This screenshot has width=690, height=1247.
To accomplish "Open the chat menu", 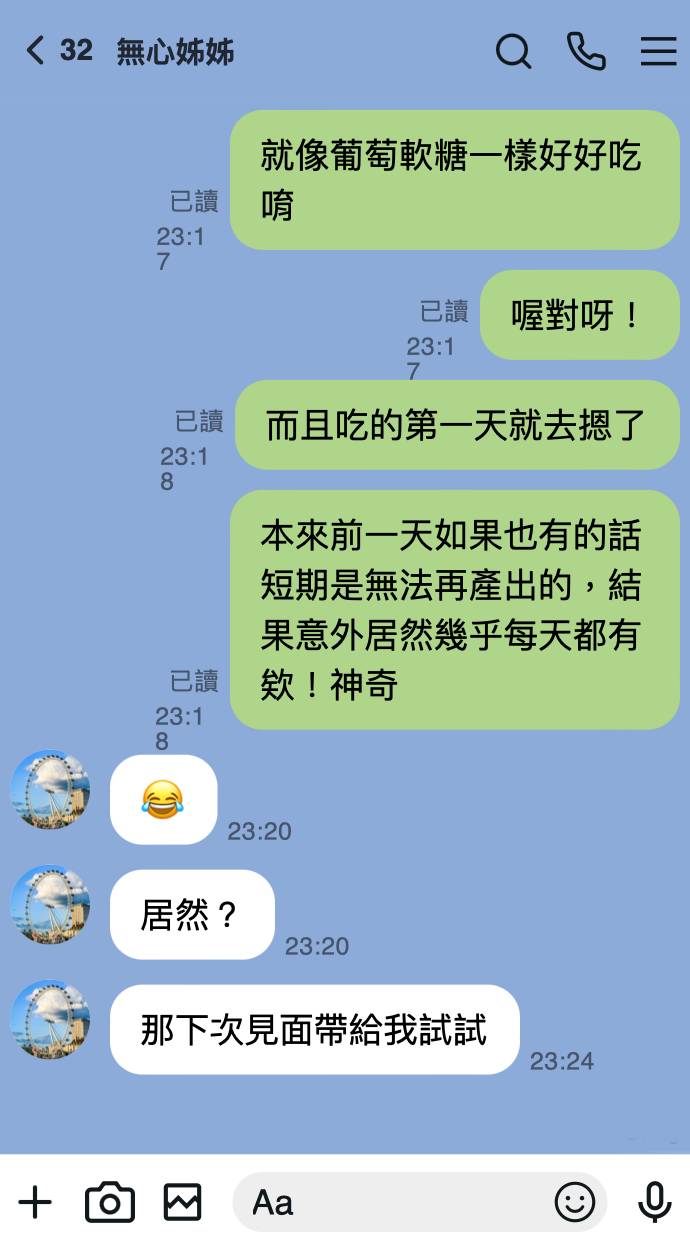I will (658, 51).
